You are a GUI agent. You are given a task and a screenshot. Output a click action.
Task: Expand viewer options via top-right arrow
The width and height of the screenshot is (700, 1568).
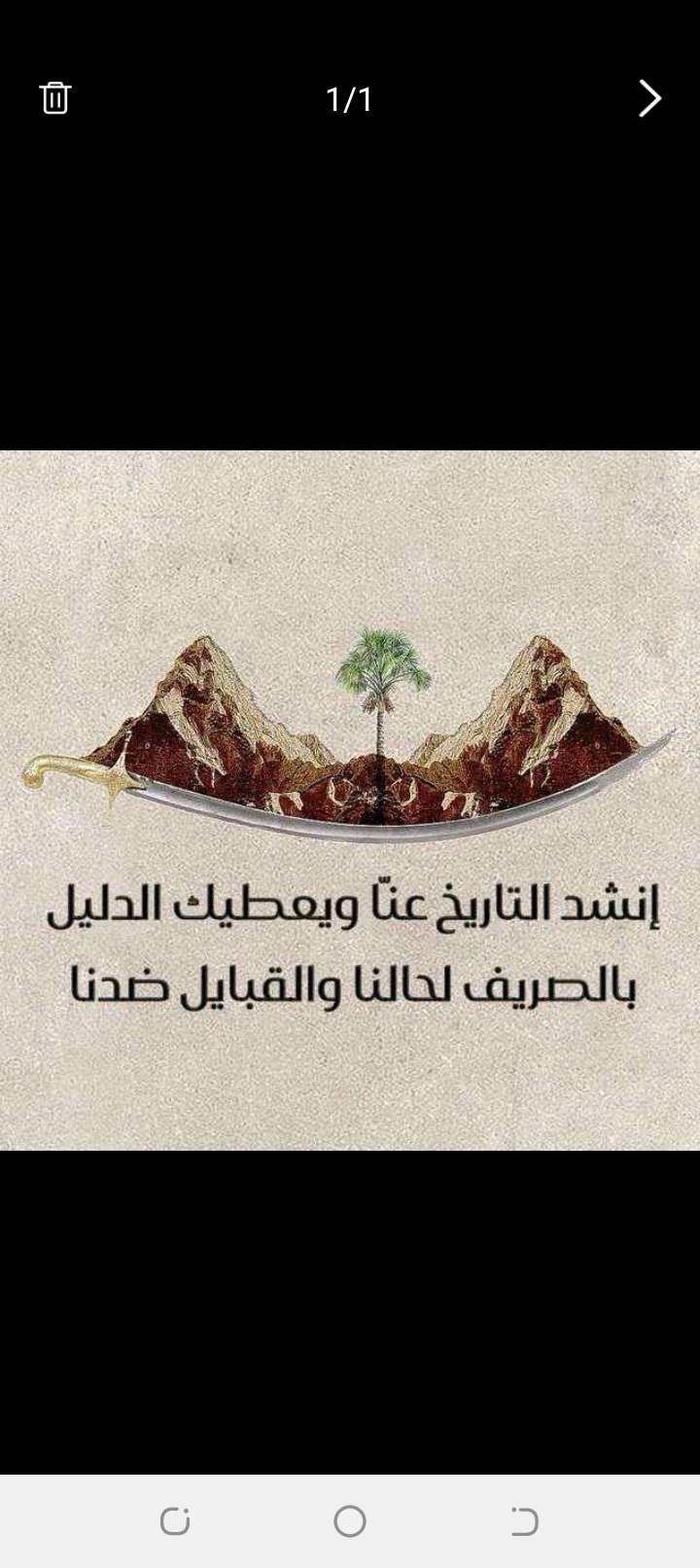coord(649,97)
